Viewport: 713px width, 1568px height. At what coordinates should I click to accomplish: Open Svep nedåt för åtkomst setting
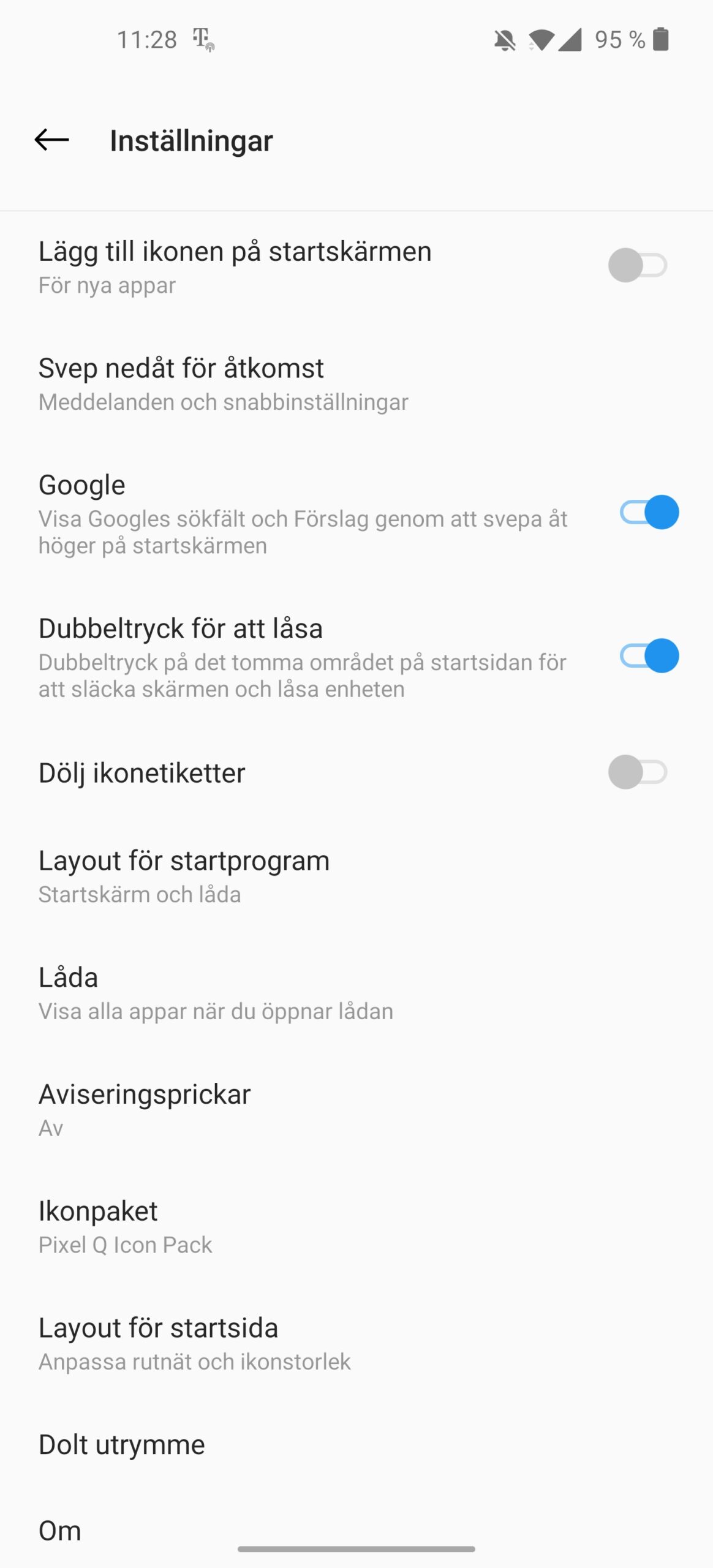tap(356, 384)
